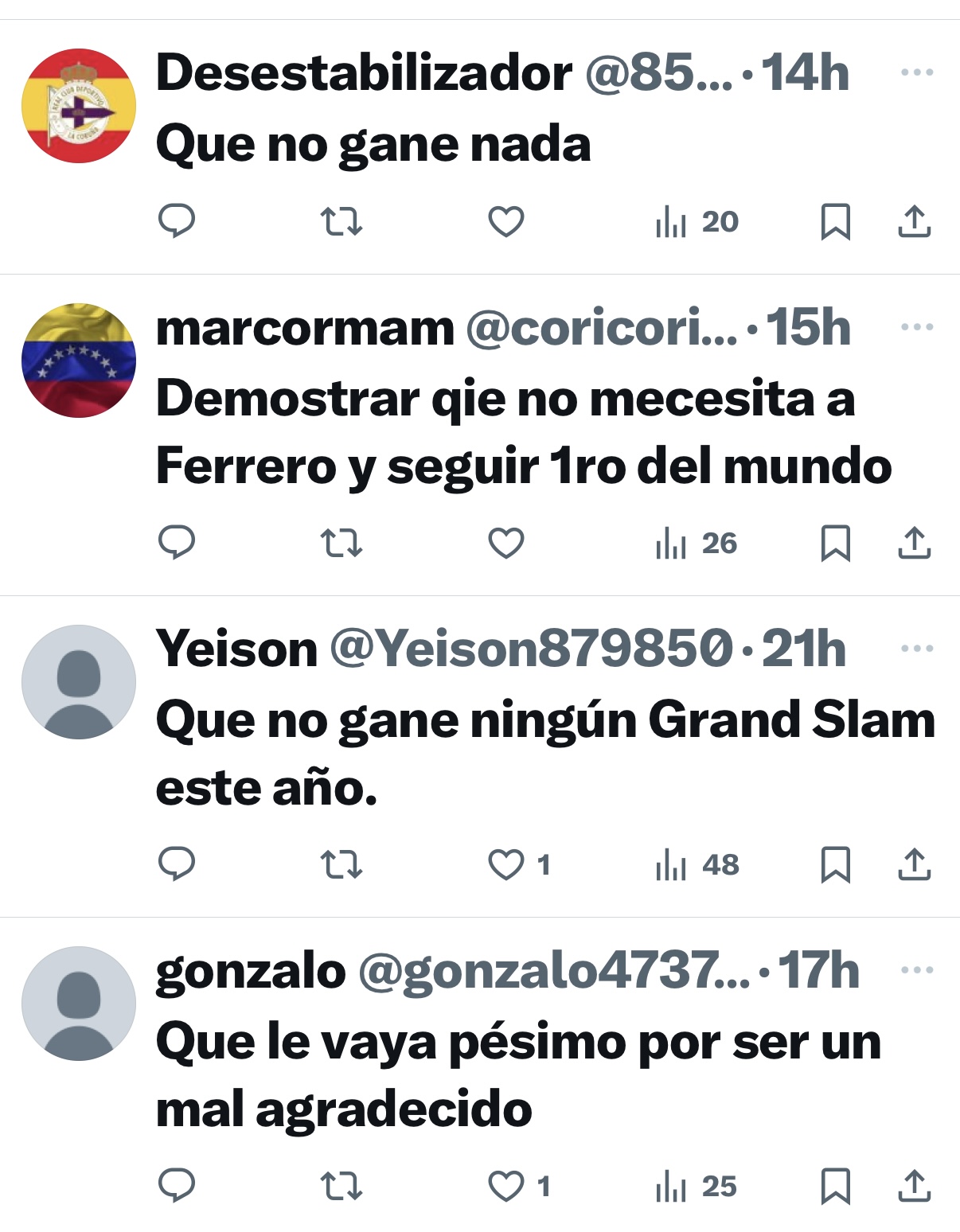Like gonzalo's 'mal agradecido' tweet
The height and width of the screenshot is (1232, 960).
[x=505, y=1186]
